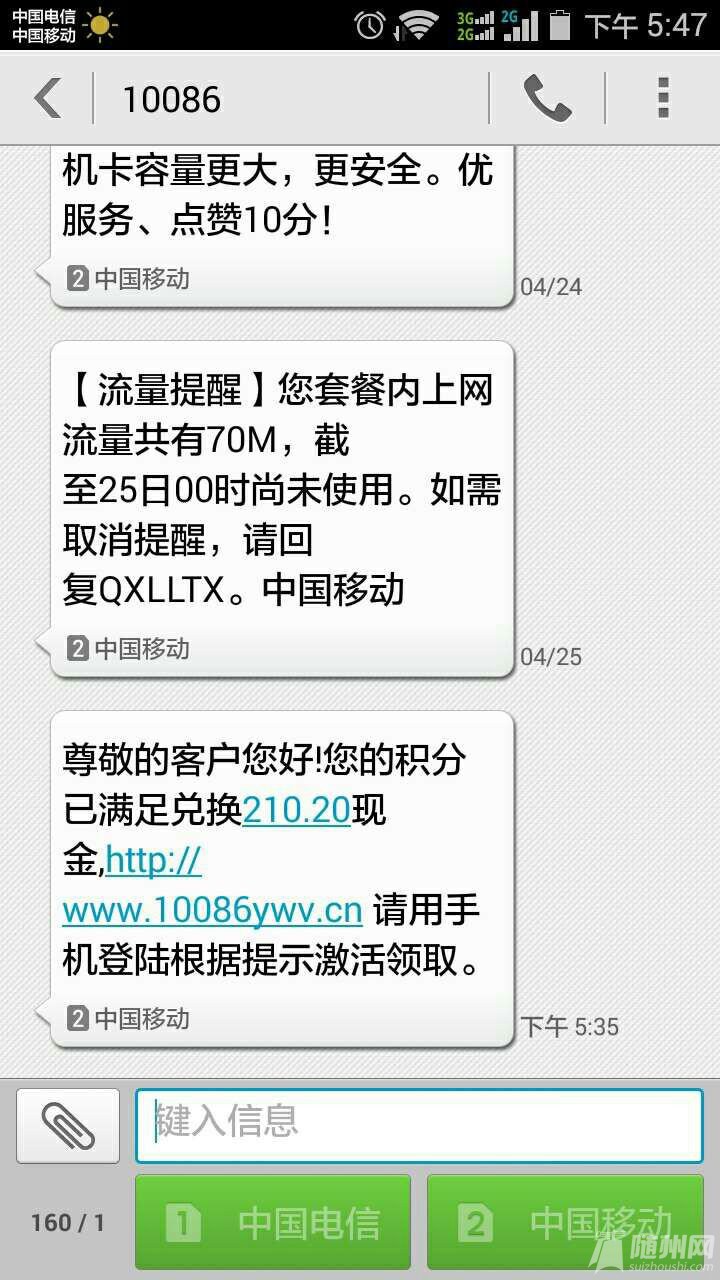Attach a file with the paperclip
Image resolution: width=720 pixels, height=1280 pixels.
[x=68, y=1126]
